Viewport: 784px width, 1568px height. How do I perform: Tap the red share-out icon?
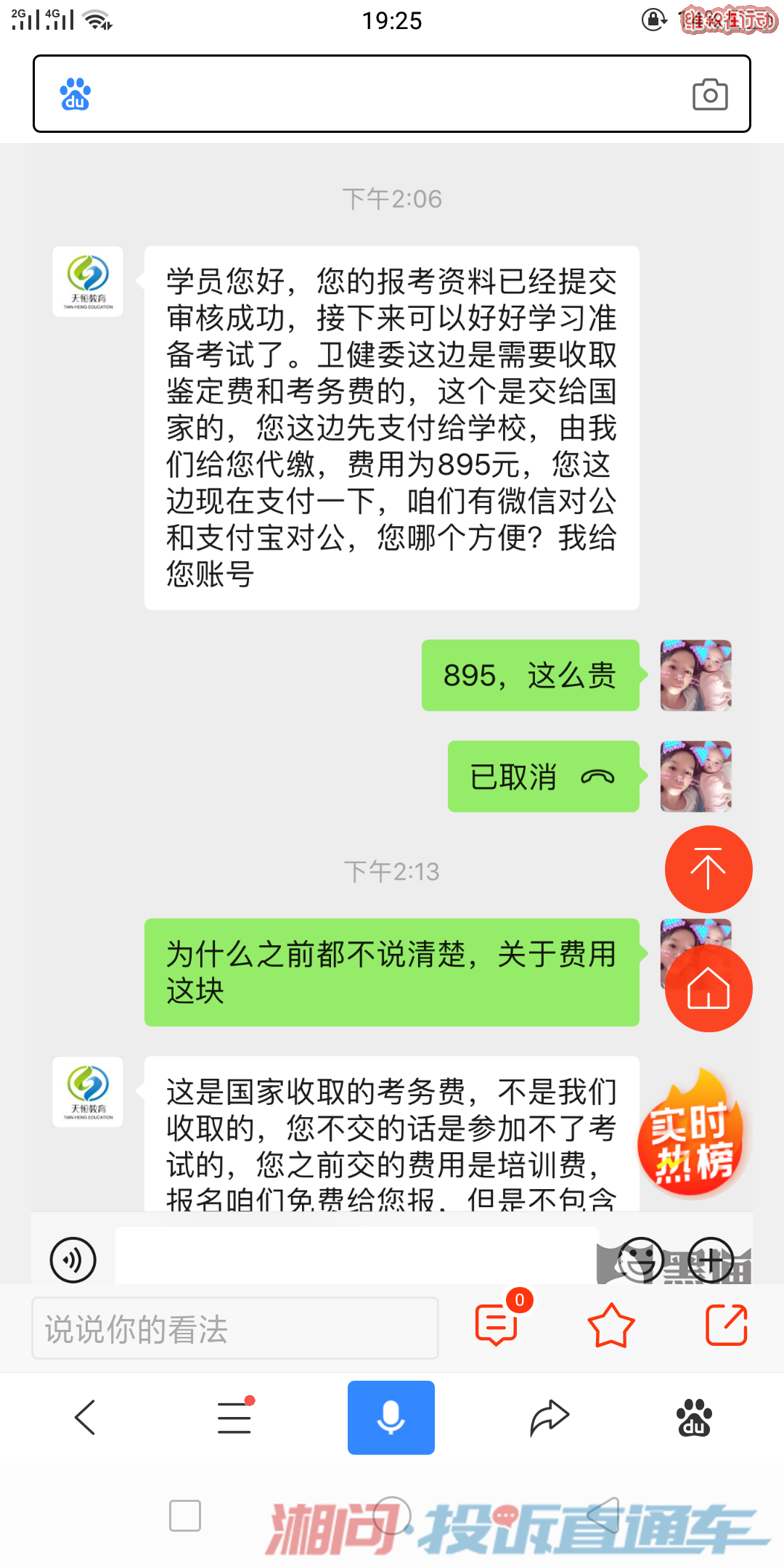(x=726, y=1325)
